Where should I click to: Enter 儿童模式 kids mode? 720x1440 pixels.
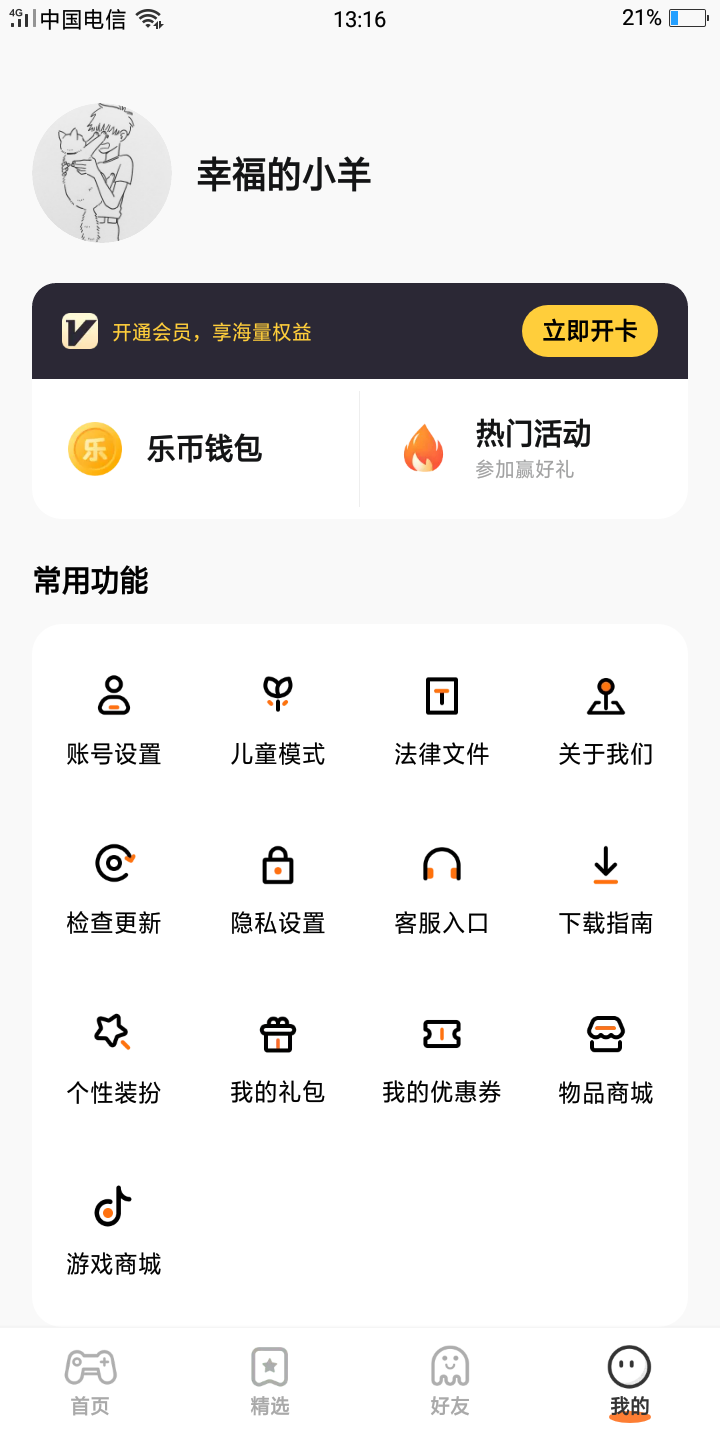point(278,720)
